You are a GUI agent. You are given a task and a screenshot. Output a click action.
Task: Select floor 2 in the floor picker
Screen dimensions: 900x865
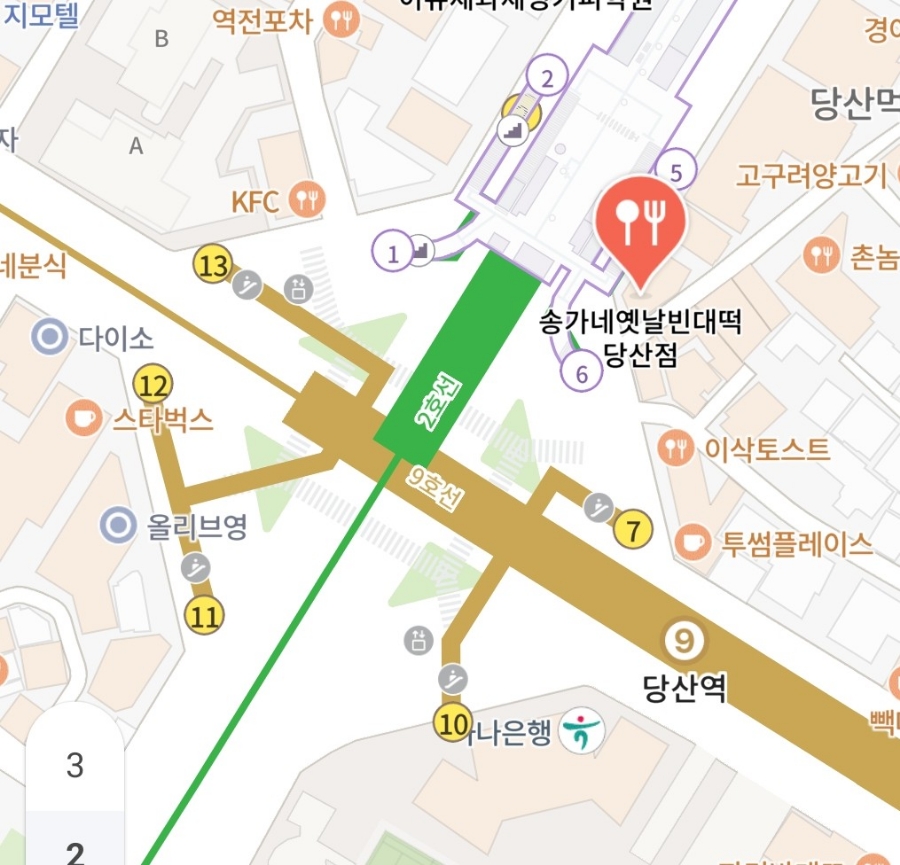(75, 852)
